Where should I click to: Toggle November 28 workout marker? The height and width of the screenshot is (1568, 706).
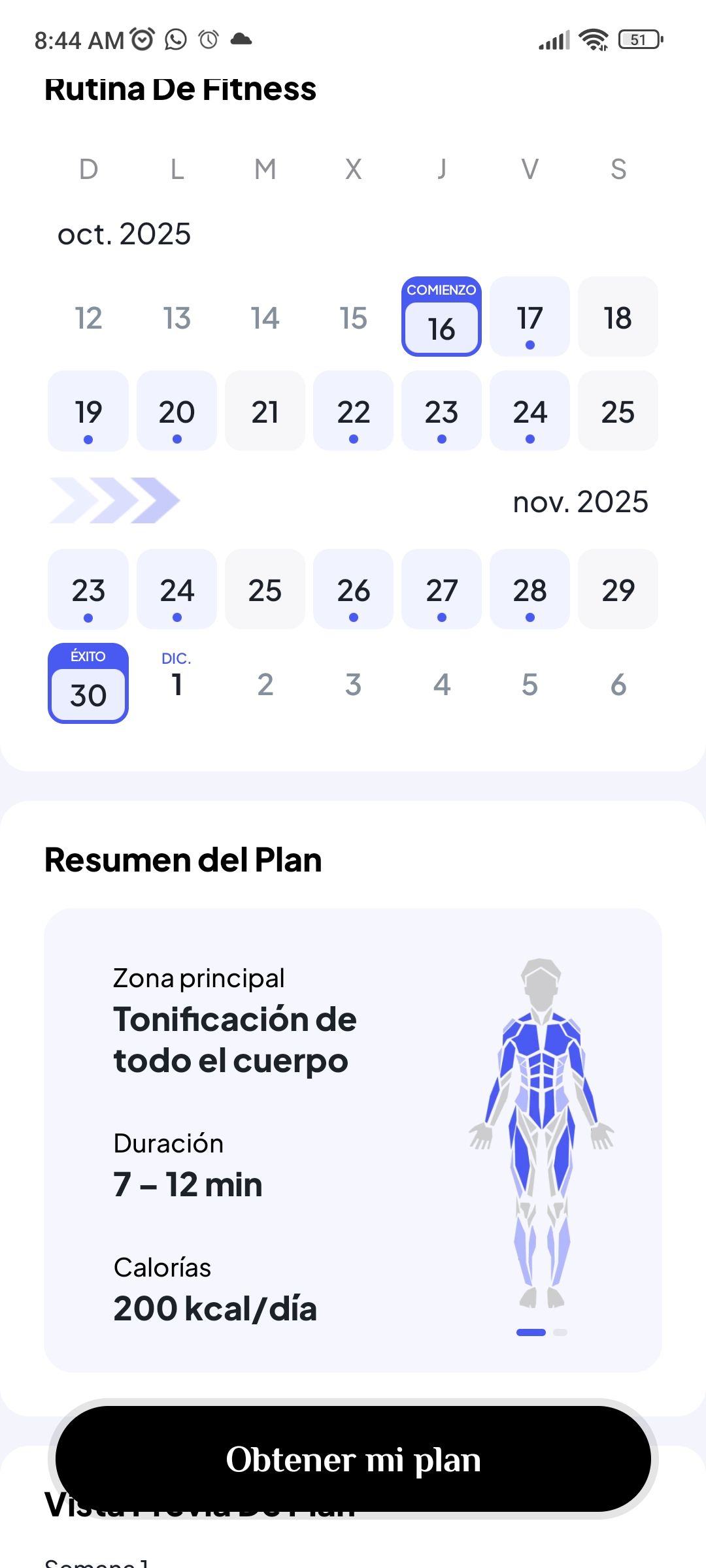click(x=529, y=589)
